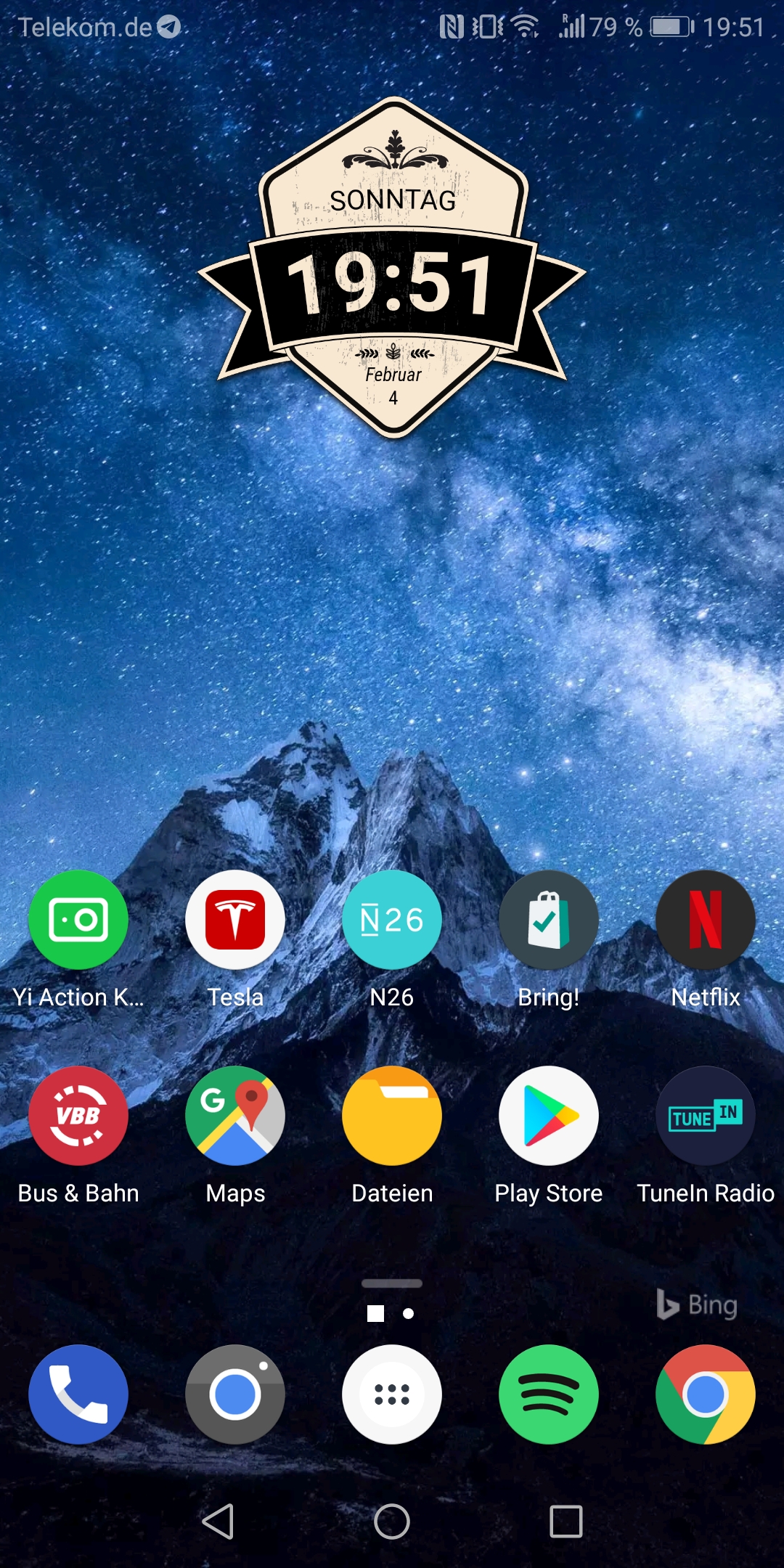The image size is (784, 1568).
Task: Launch Spotify from the dock
Action: (549, 1395)
